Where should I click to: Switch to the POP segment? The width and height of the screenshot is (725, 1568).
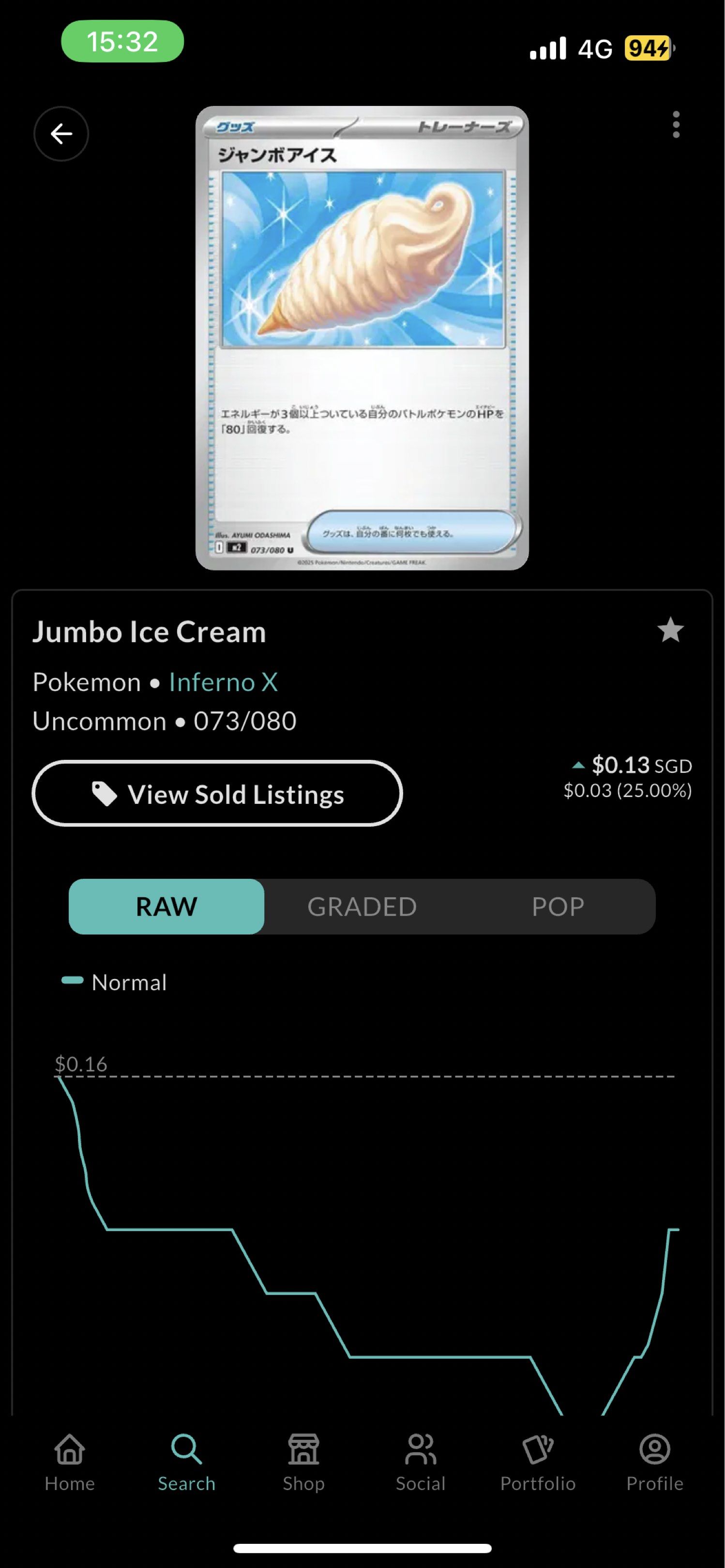point(557,906)
